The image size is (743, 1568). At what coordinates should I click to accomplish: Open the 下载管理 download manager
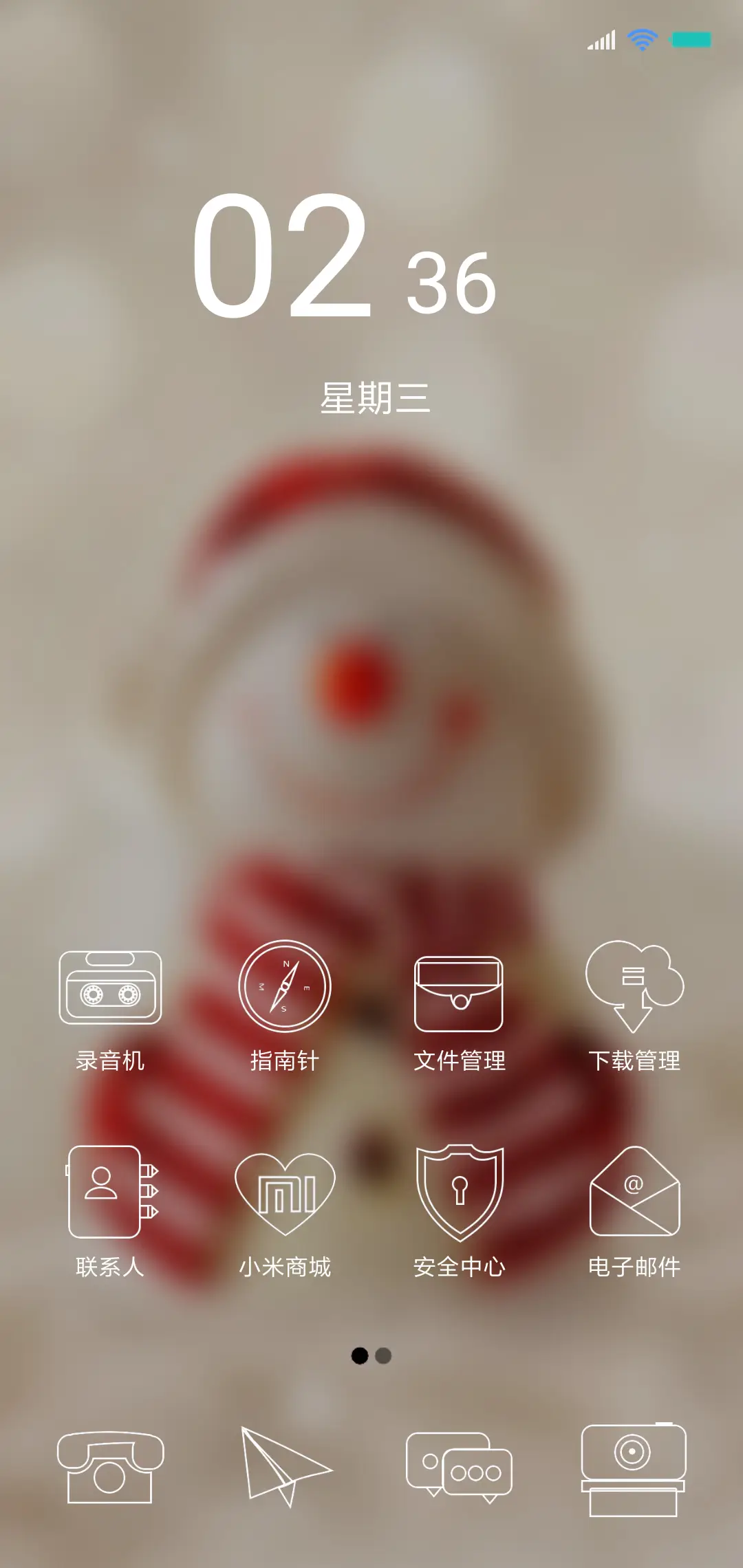click(634, 990)
